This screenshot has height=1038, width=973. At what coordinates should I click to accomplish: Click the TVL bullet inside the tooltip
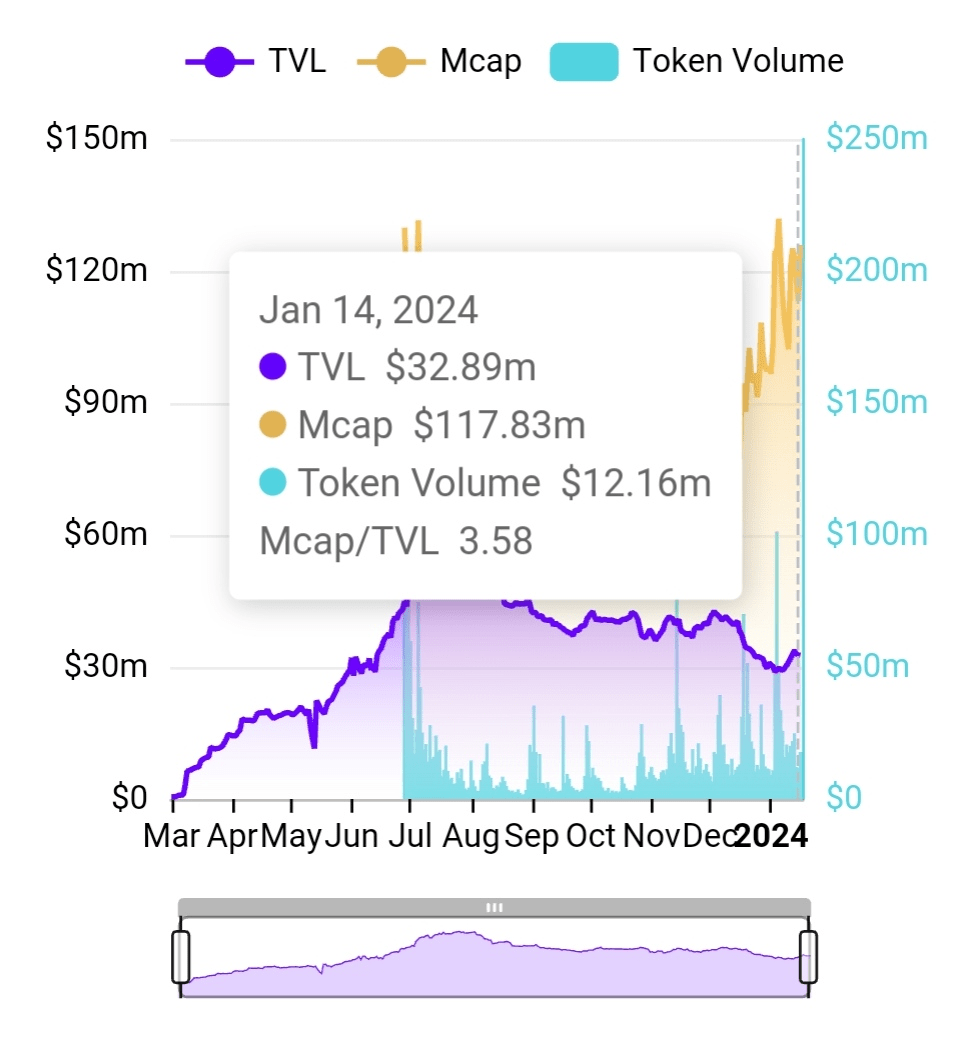tap(274, 367)
